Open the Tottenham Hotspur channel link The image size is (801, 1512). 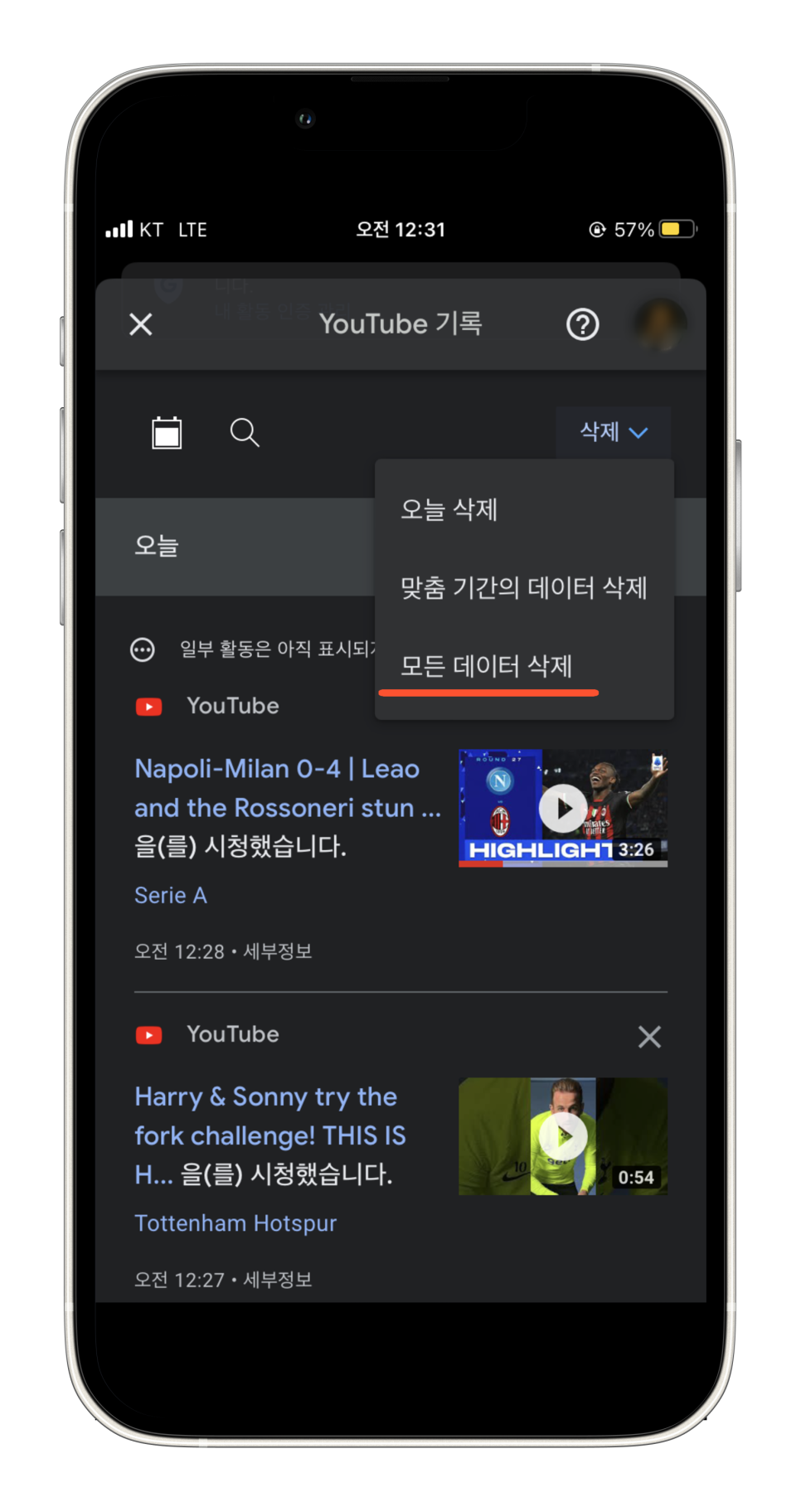[x=235, y=1223]
